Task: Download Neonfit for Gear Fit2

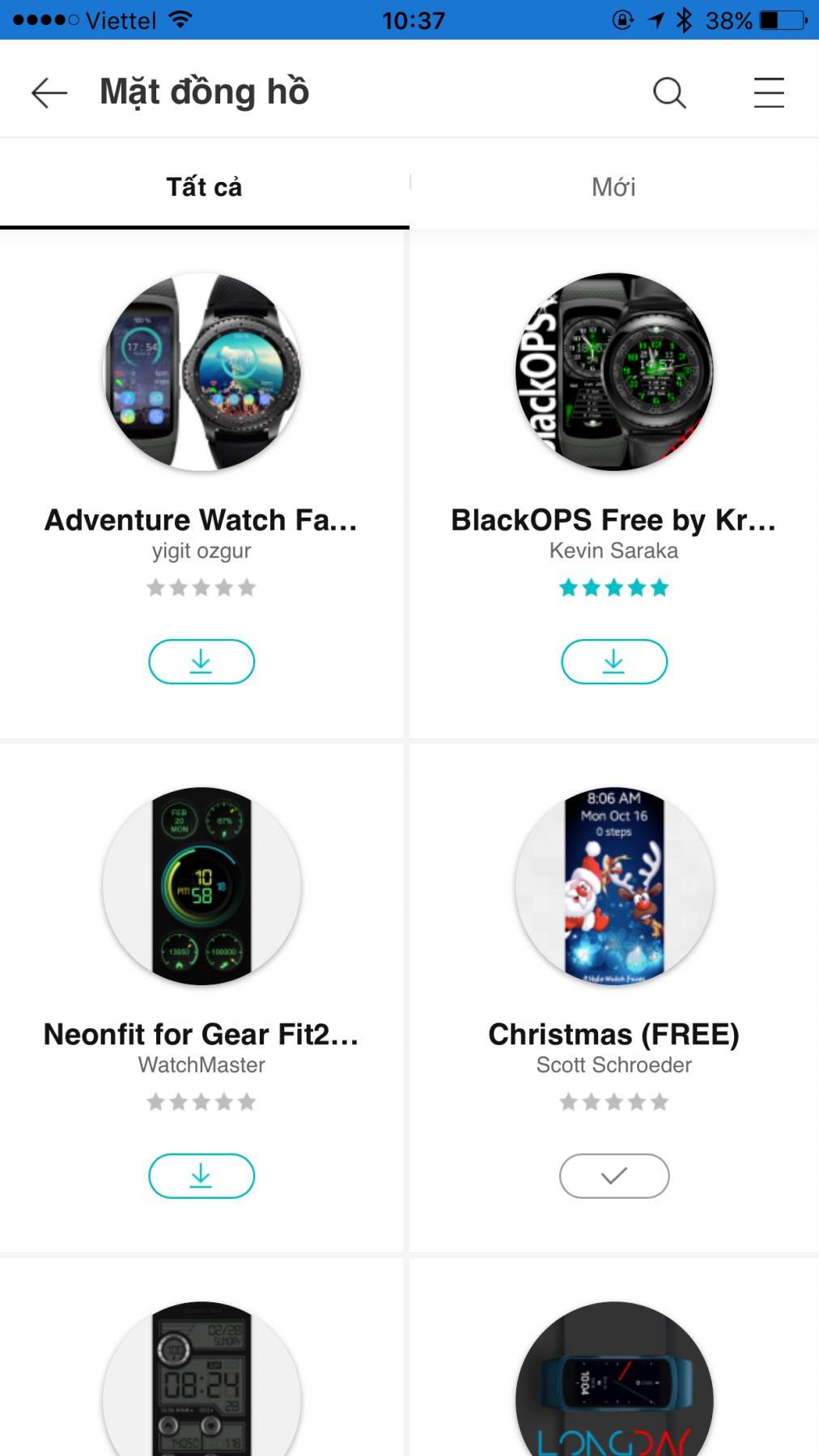Action: click(x=202, y=1175)
